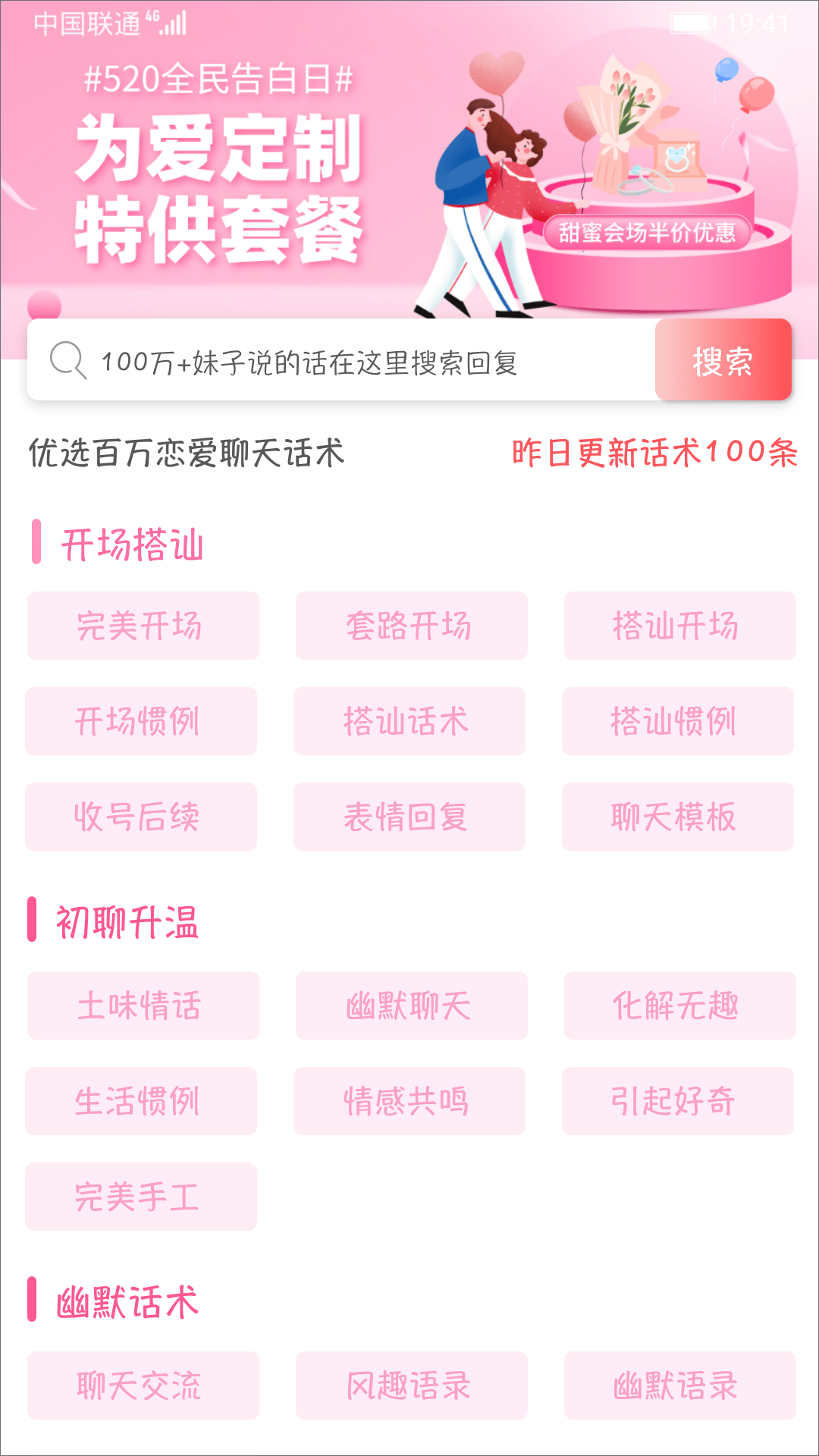This screenshot has width=819, height=1456.
Task: Tap the 收号后续 tile
Action: pyautogui.click(x=142, y=817)
